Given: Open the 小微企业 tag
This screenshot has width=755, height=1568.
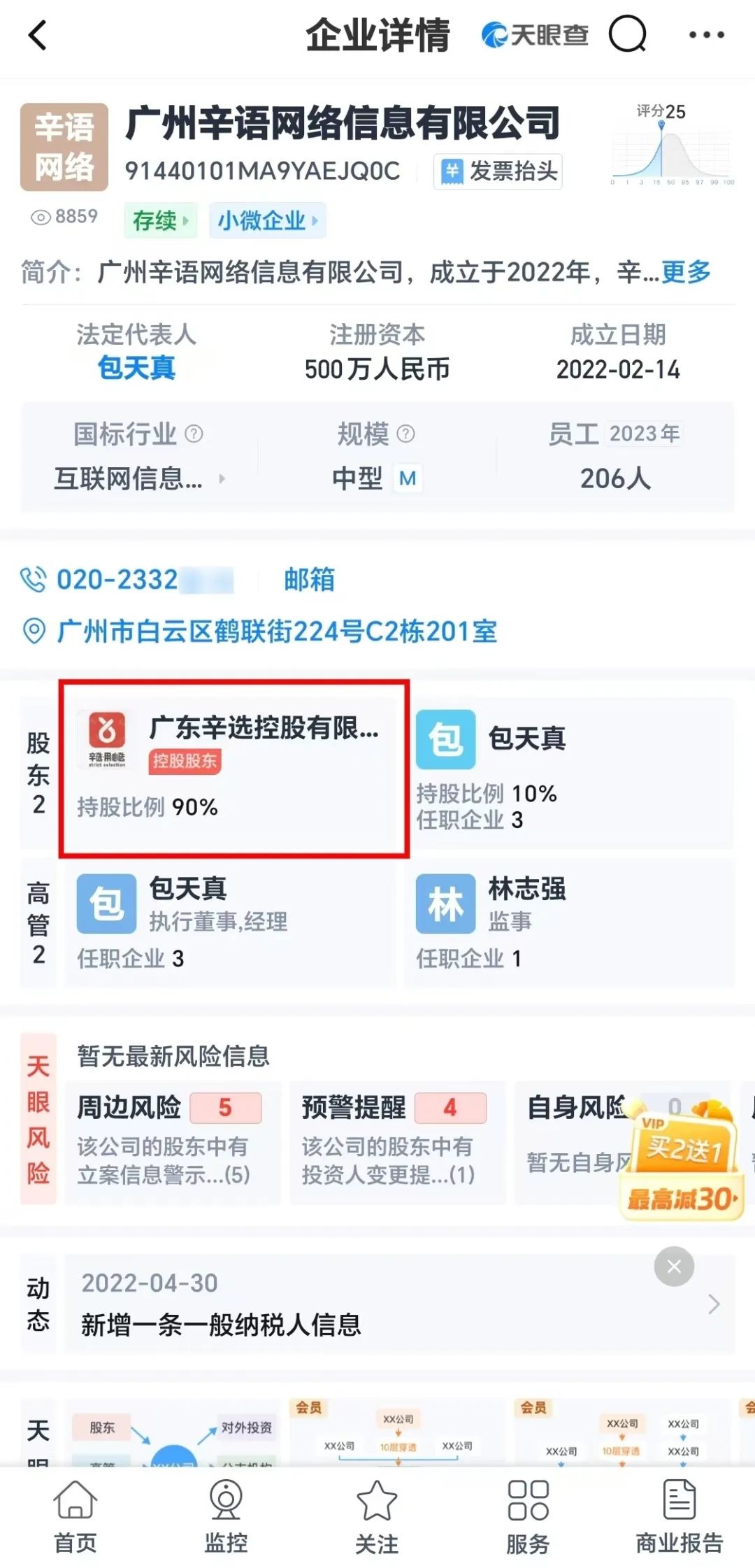Looking at the screenshot, I should 267,221.
